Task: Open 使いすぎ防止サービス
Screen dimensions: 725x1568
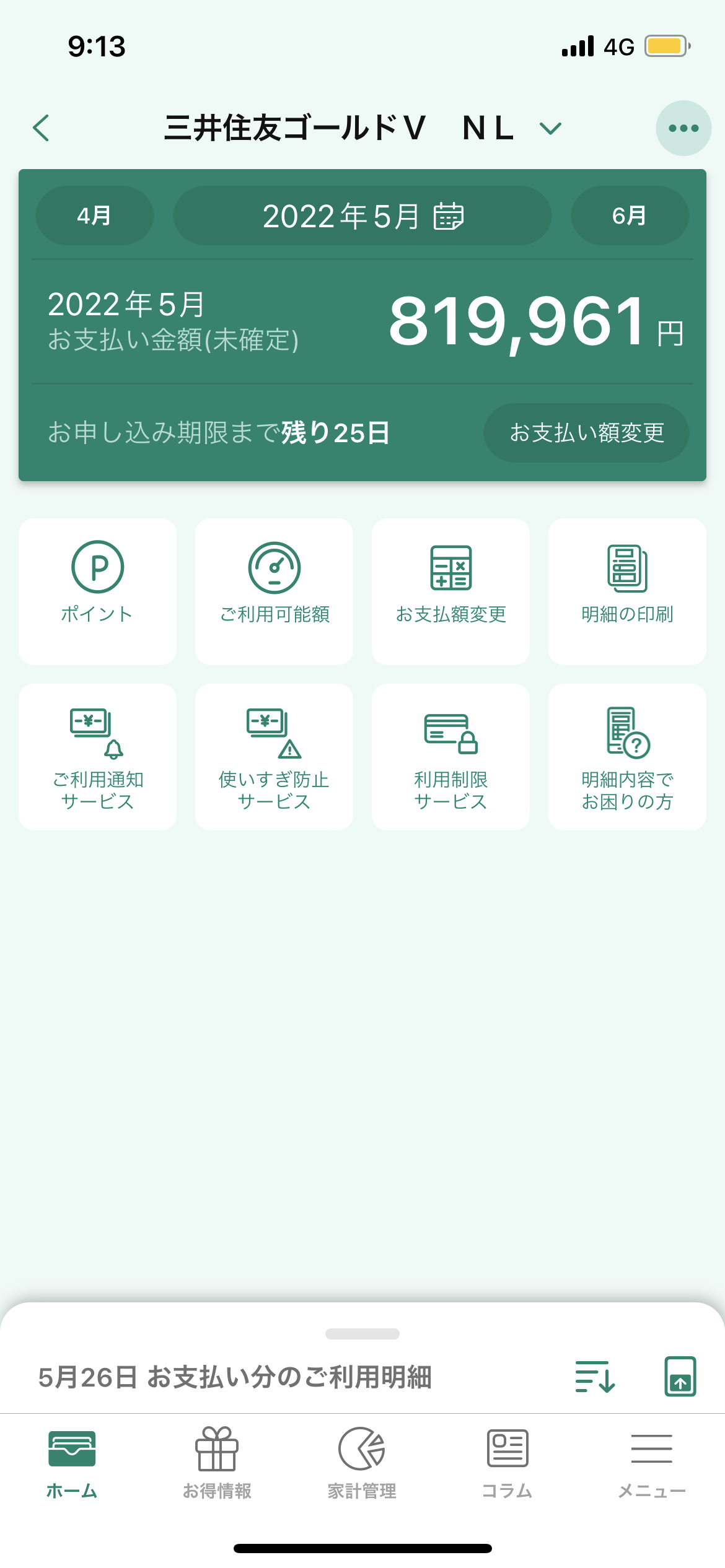Action: (x=274, y=757)
